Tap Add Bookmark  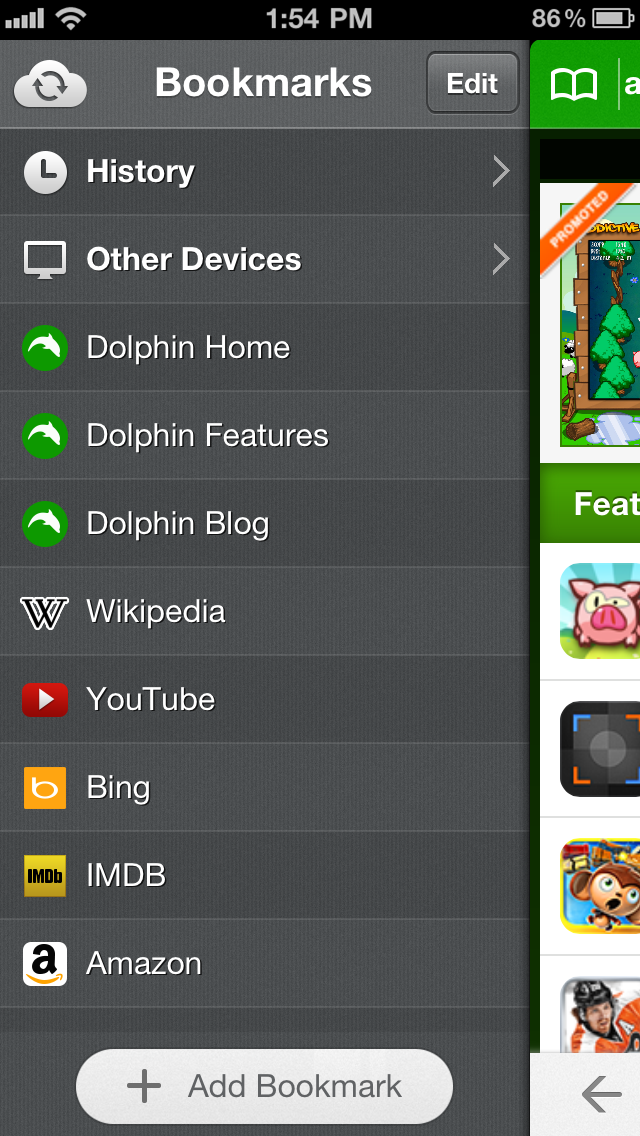[264, 1086]
